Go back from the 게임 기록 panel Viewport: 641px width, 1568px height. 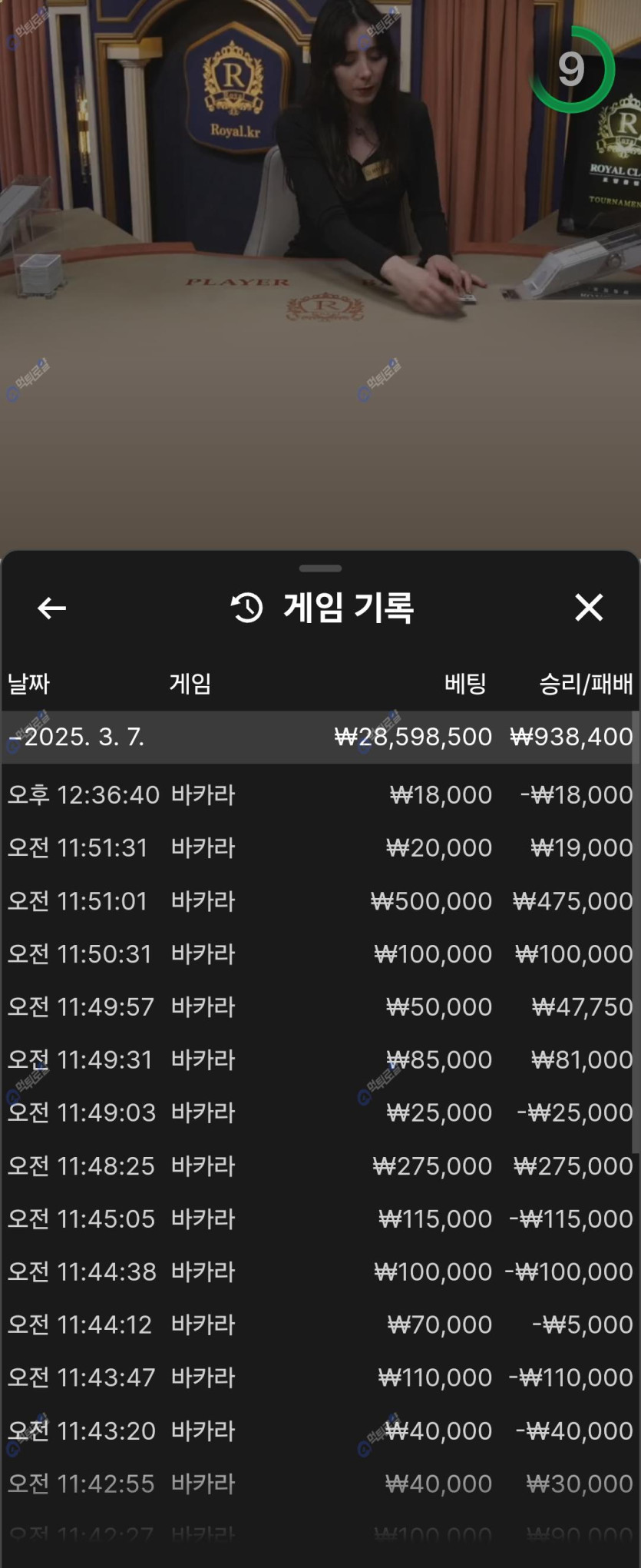[51, 608]
